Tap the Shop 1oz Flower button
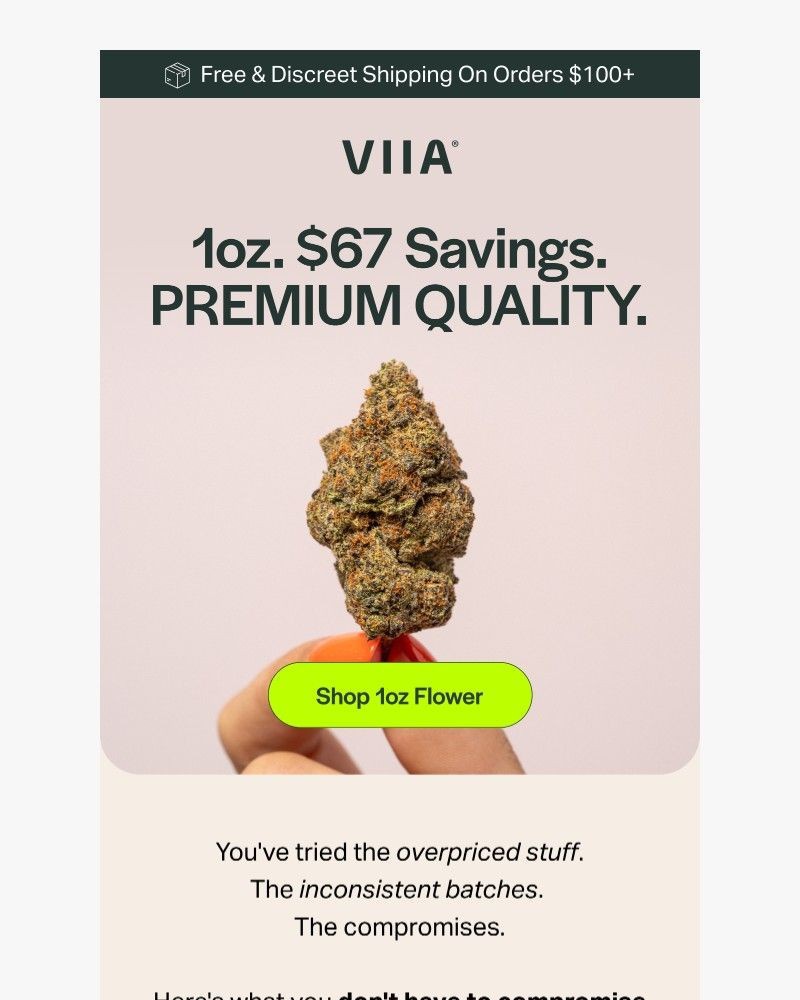This screenshot has height=1000, width=800. pyautogui.click(x=400, y=696)
